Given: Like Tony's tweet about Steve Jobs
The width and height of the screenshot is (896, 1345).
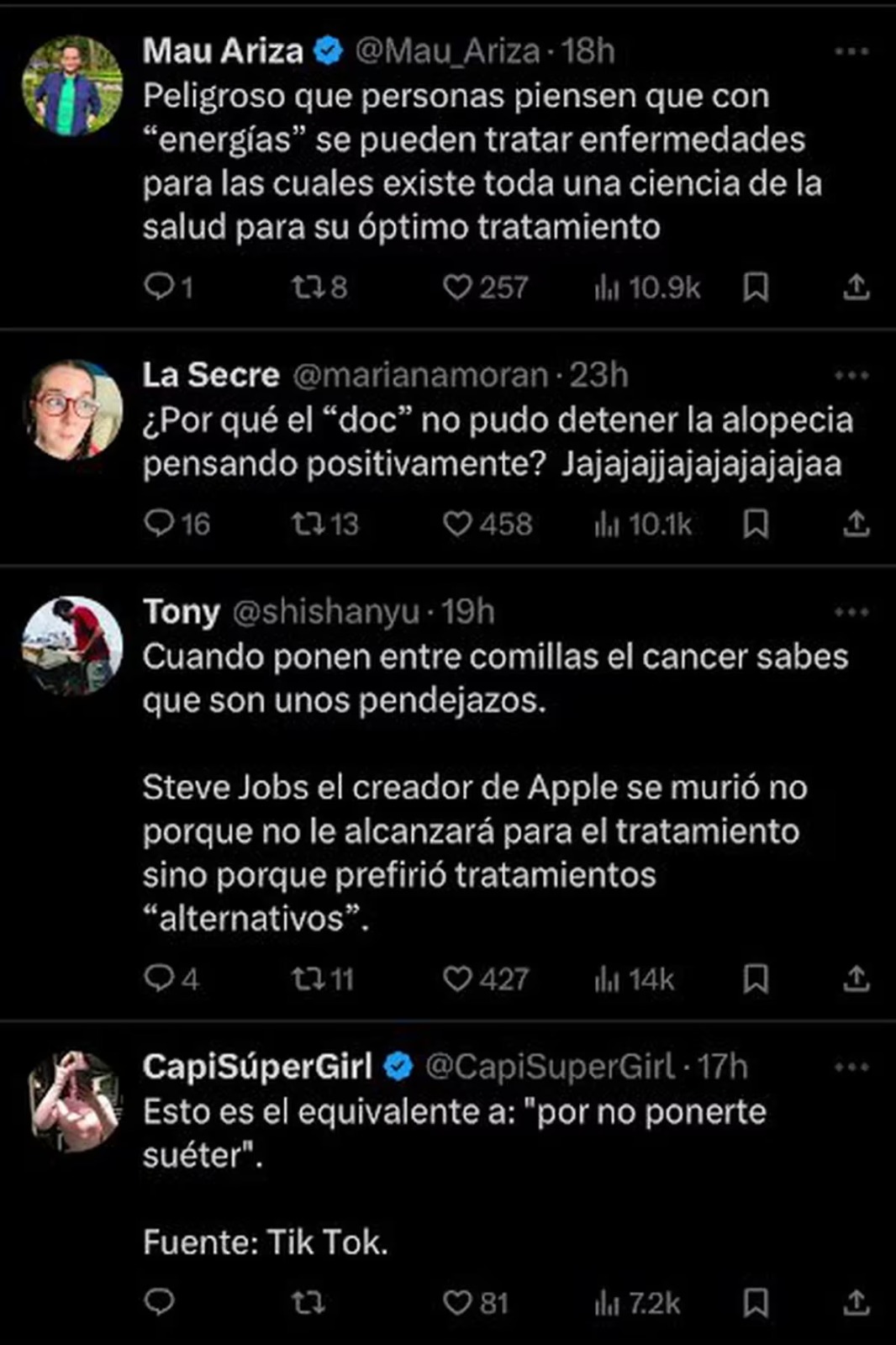Looking at the screenshot, I should pyautogui.click(x=457, y=978).
